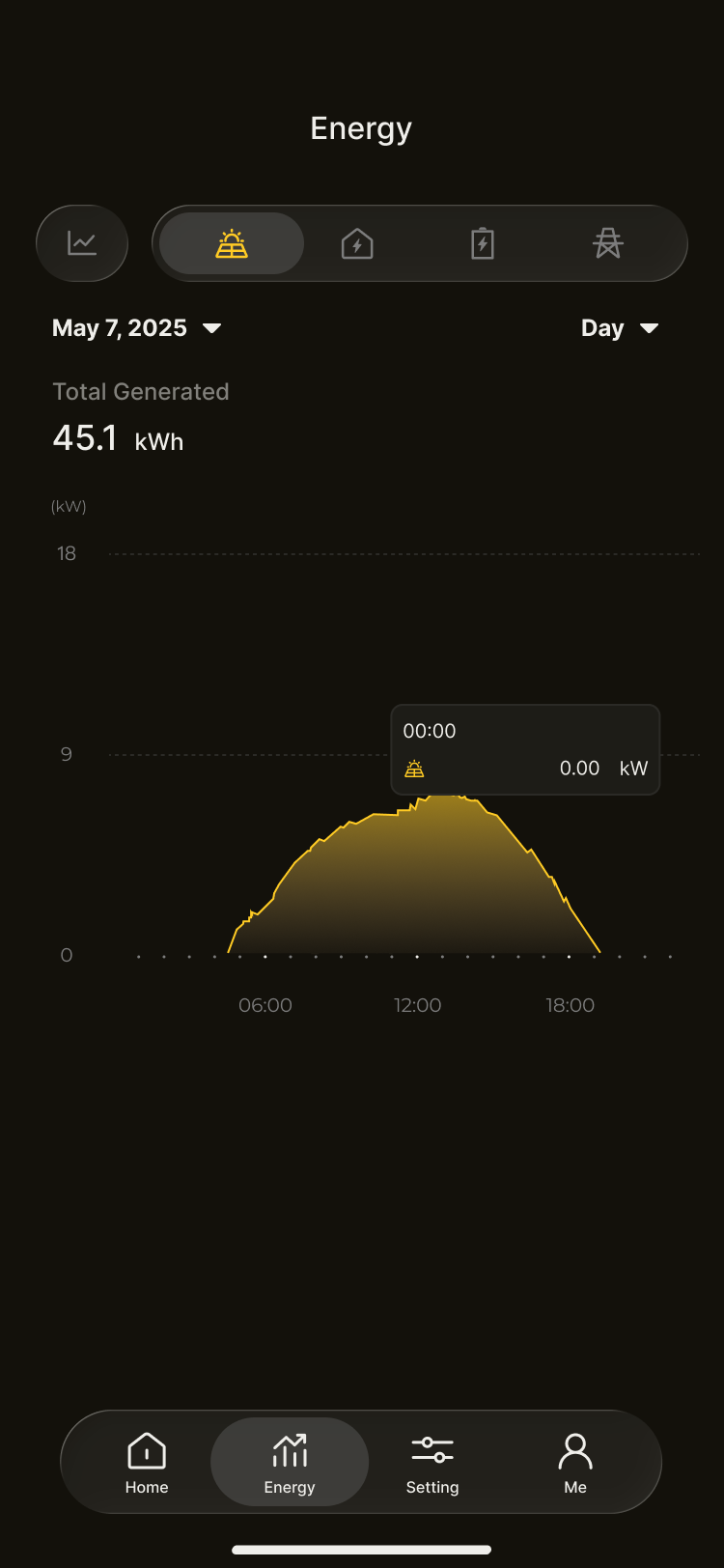Open the line chart overview button
This screenshot has height=1568, width=724.
(82, 243)
